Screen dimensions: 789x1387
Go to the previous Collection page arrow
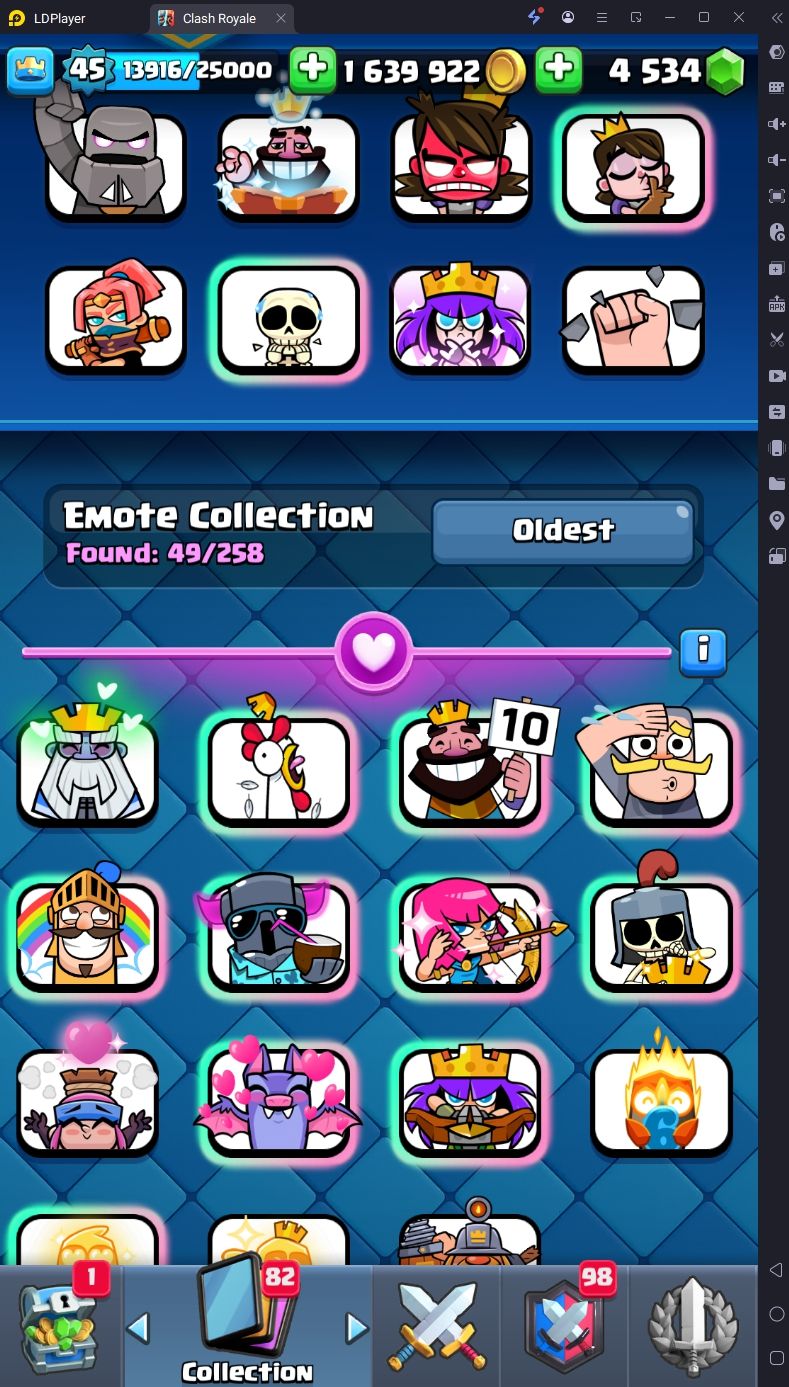[138, 1328]
